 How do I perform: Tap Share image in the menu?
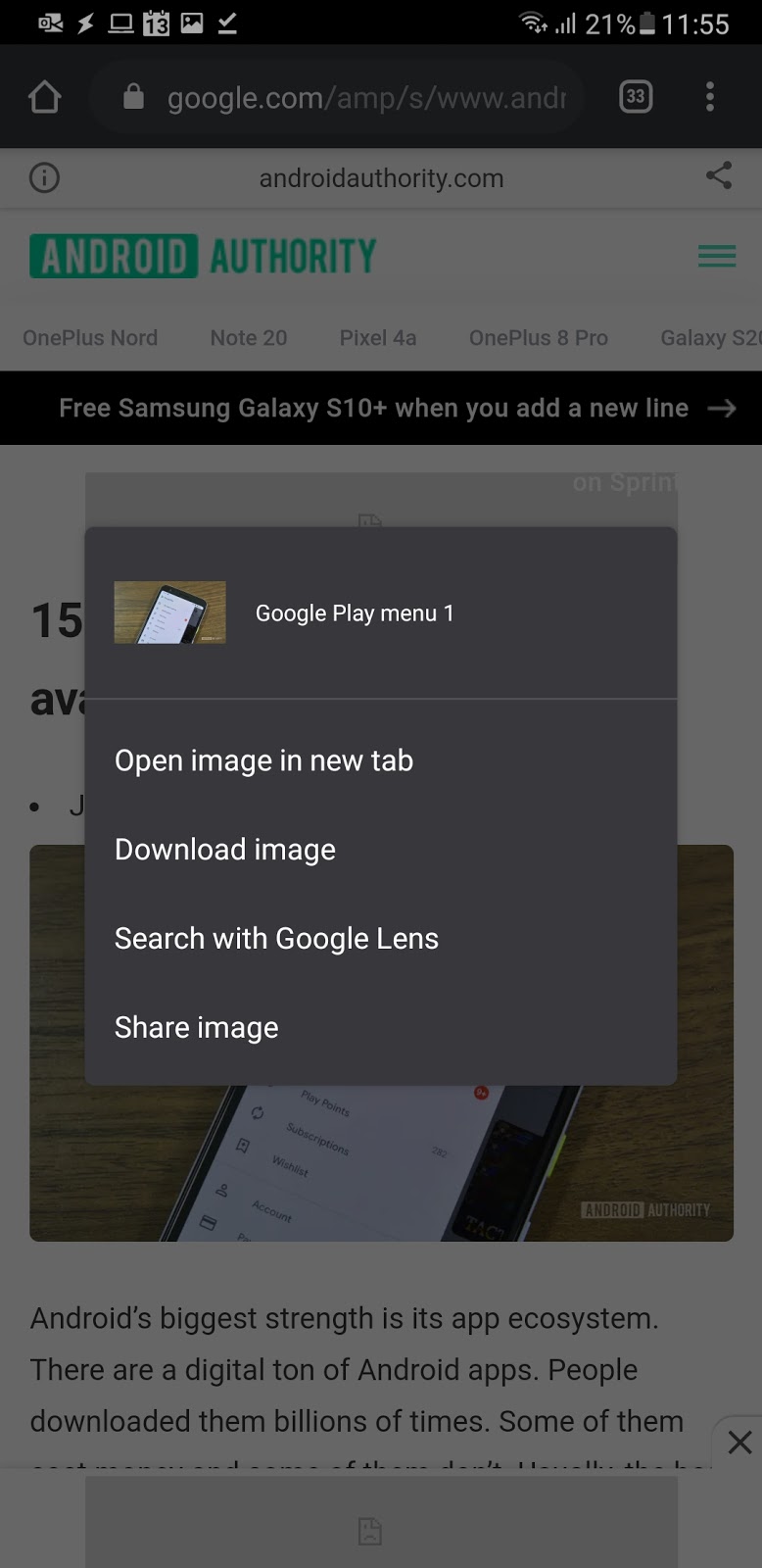coord(381,1027)
